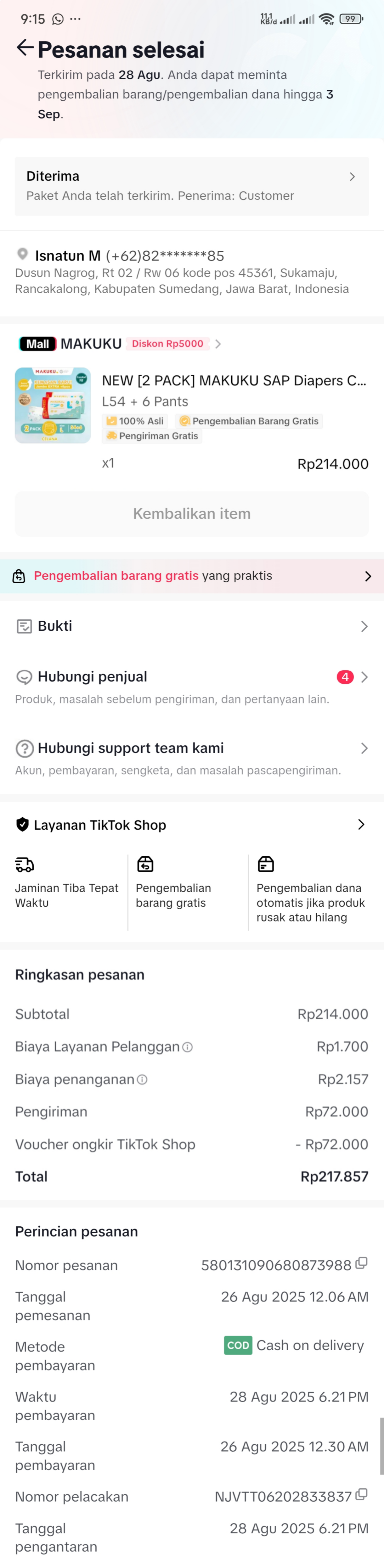
Task: Go back from Pesanan selesai
Action: tap(24, 48)
